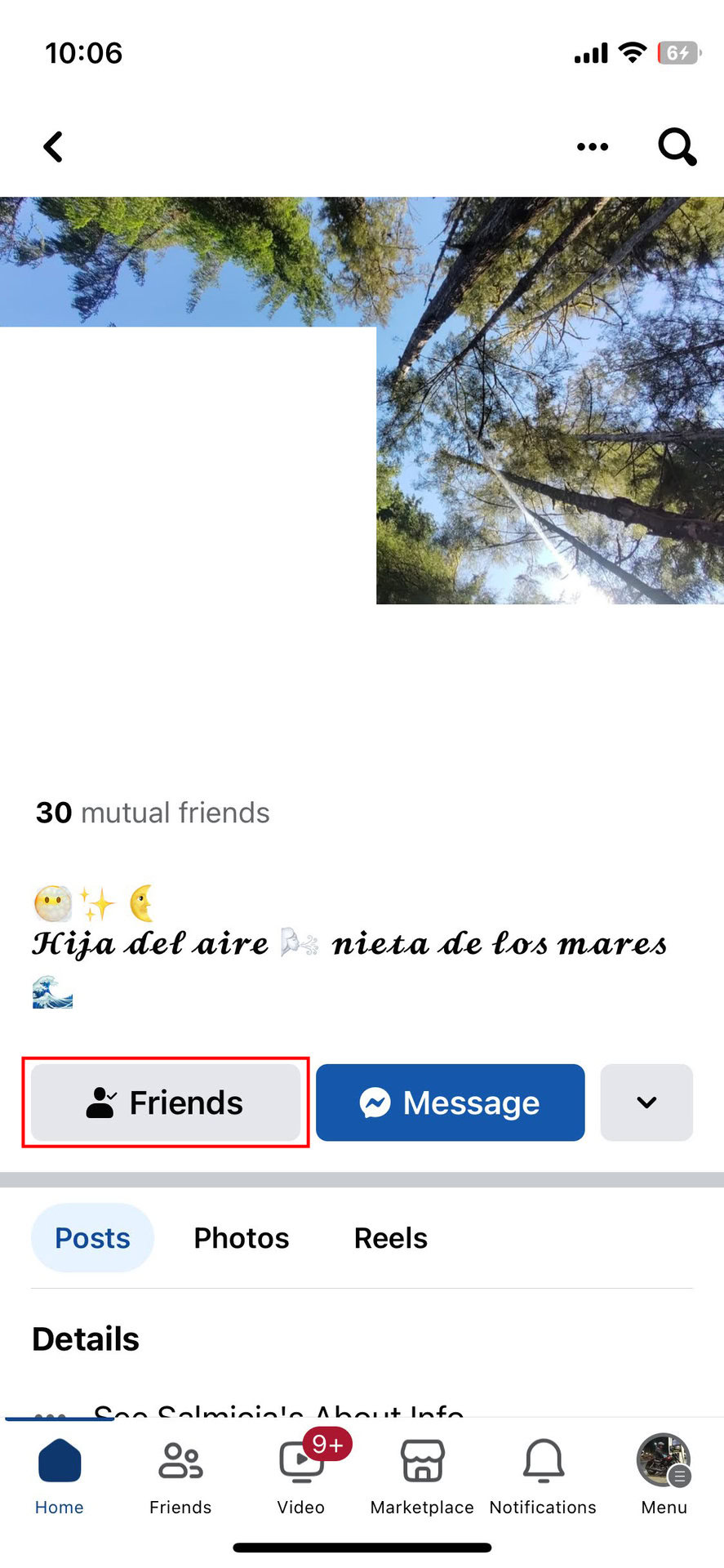Screen dimensions: 724x1568
Task: Send a message via the Message button
Action: point(451,1102)
